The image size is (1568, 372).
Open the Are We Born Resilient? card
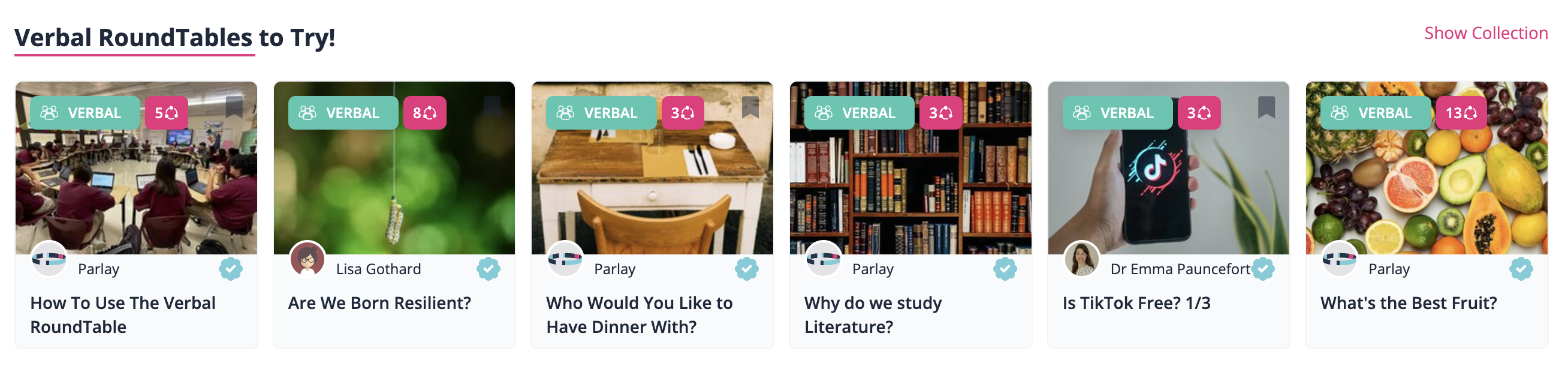click(379, 302)
